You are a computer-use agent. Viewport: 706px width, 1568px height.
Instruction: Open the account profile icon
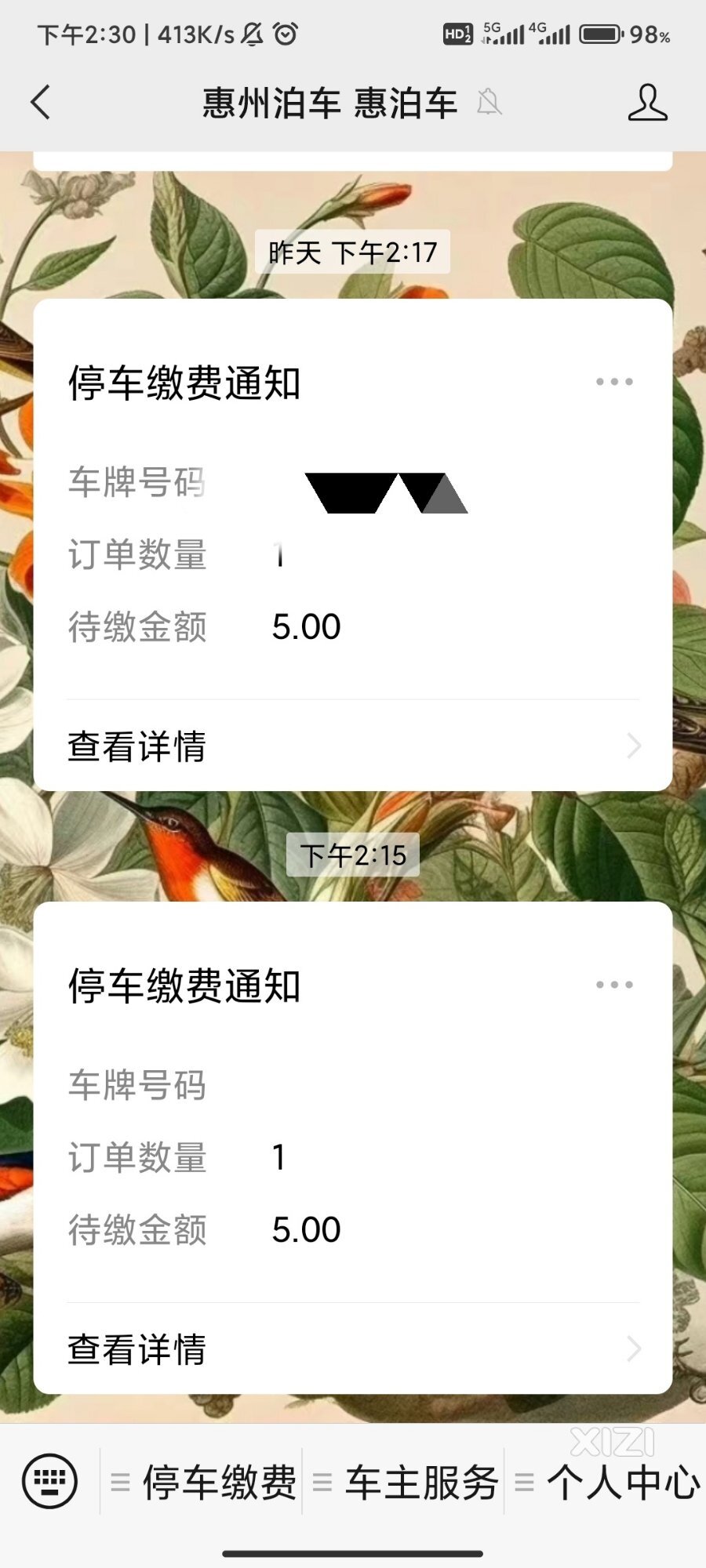[647, 103]
